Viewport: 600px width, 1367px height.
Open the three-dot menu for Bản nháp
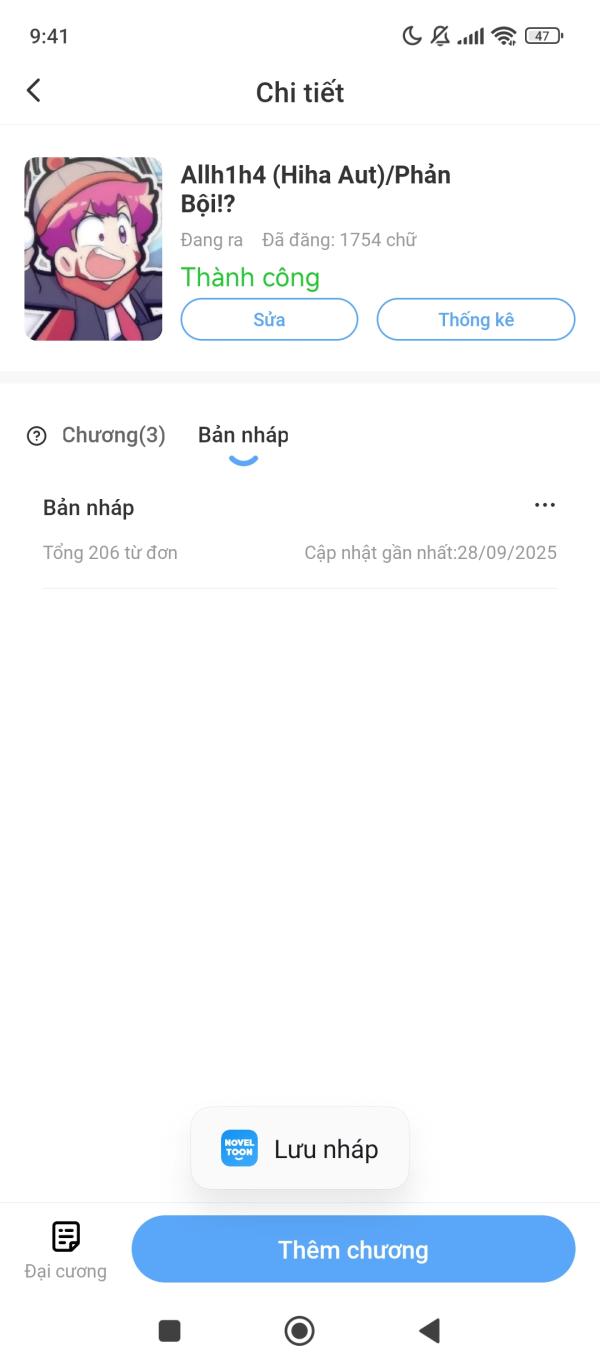544,505
